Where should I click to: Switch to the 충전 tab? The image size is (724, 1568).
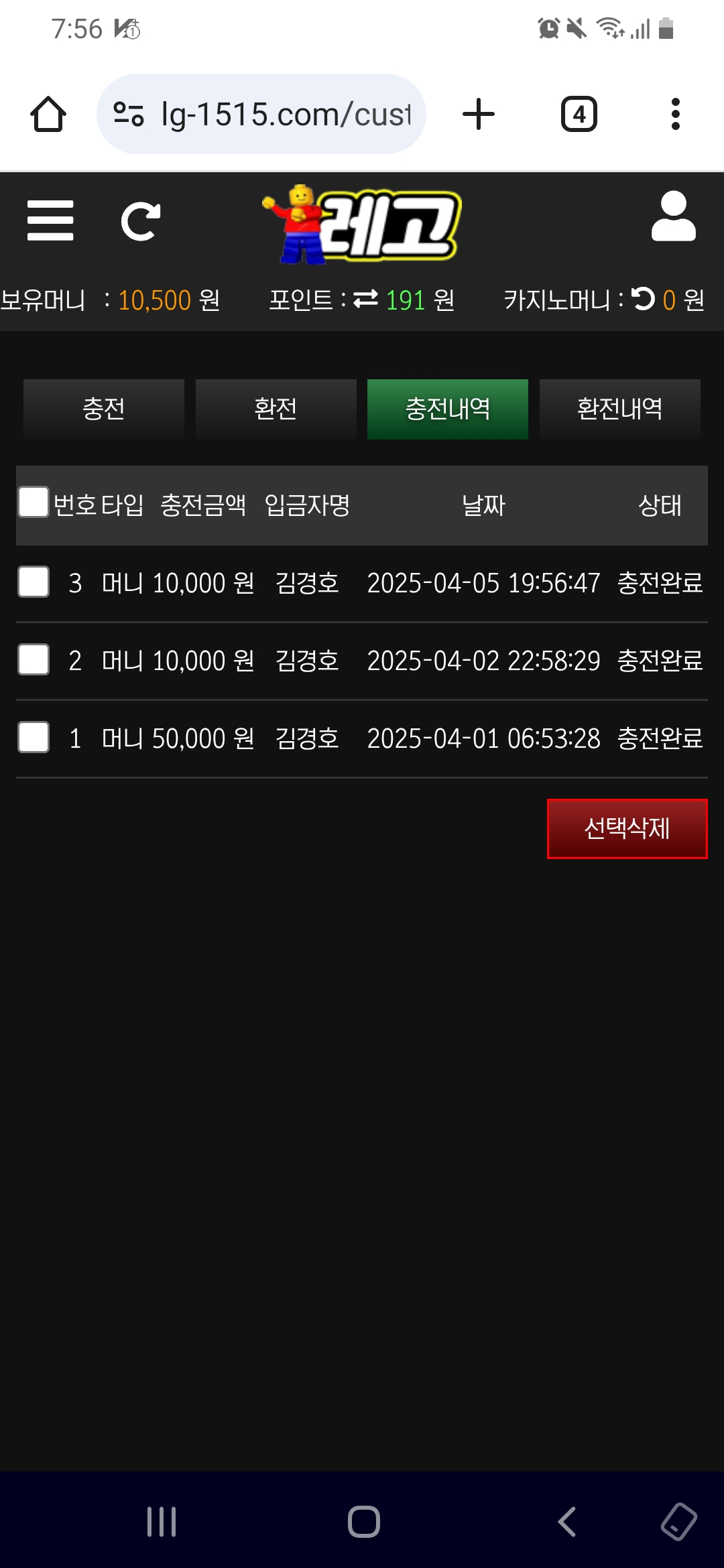coord(104,409)
